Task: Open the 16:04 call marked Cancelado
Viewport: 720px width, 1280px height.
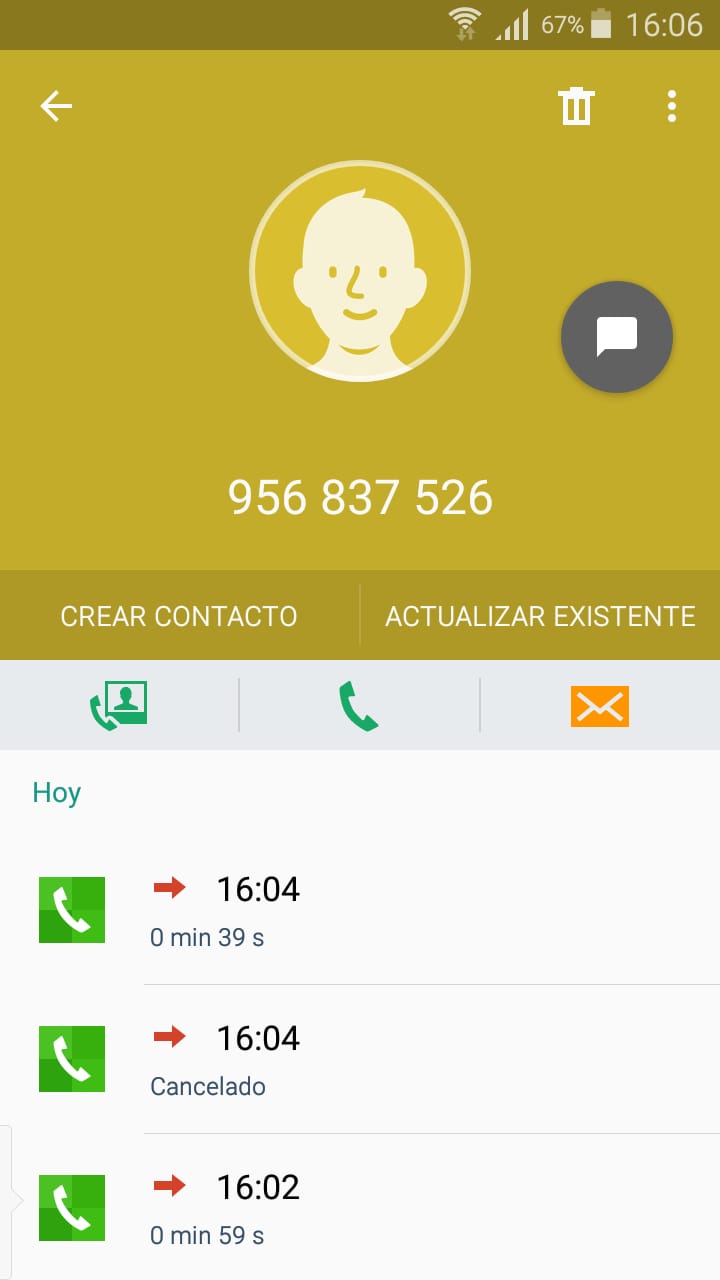Action: 360,1059
